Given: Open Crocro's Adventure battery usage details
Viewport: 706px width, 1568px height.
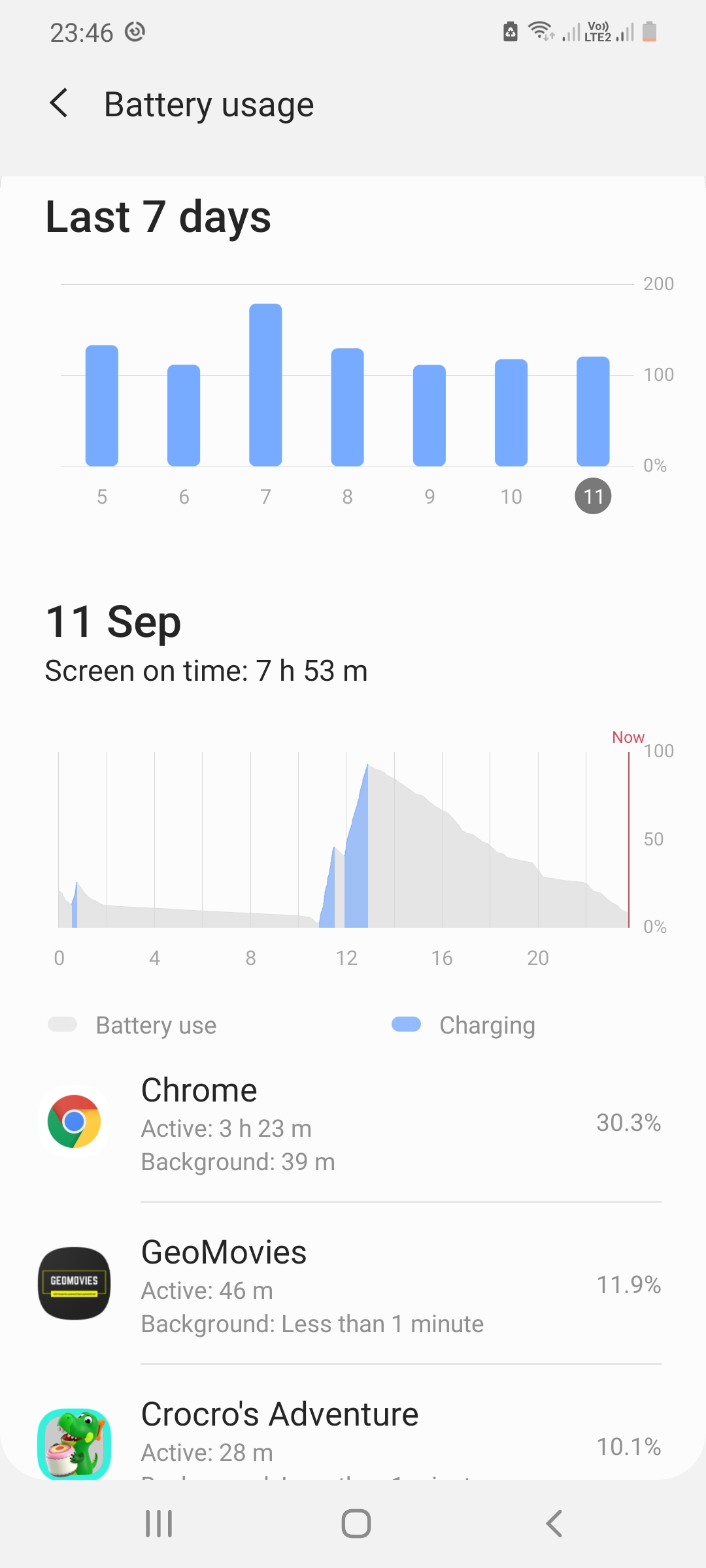Looking at the screenshot, I should pyautogui.click(x=353, y=1437).
